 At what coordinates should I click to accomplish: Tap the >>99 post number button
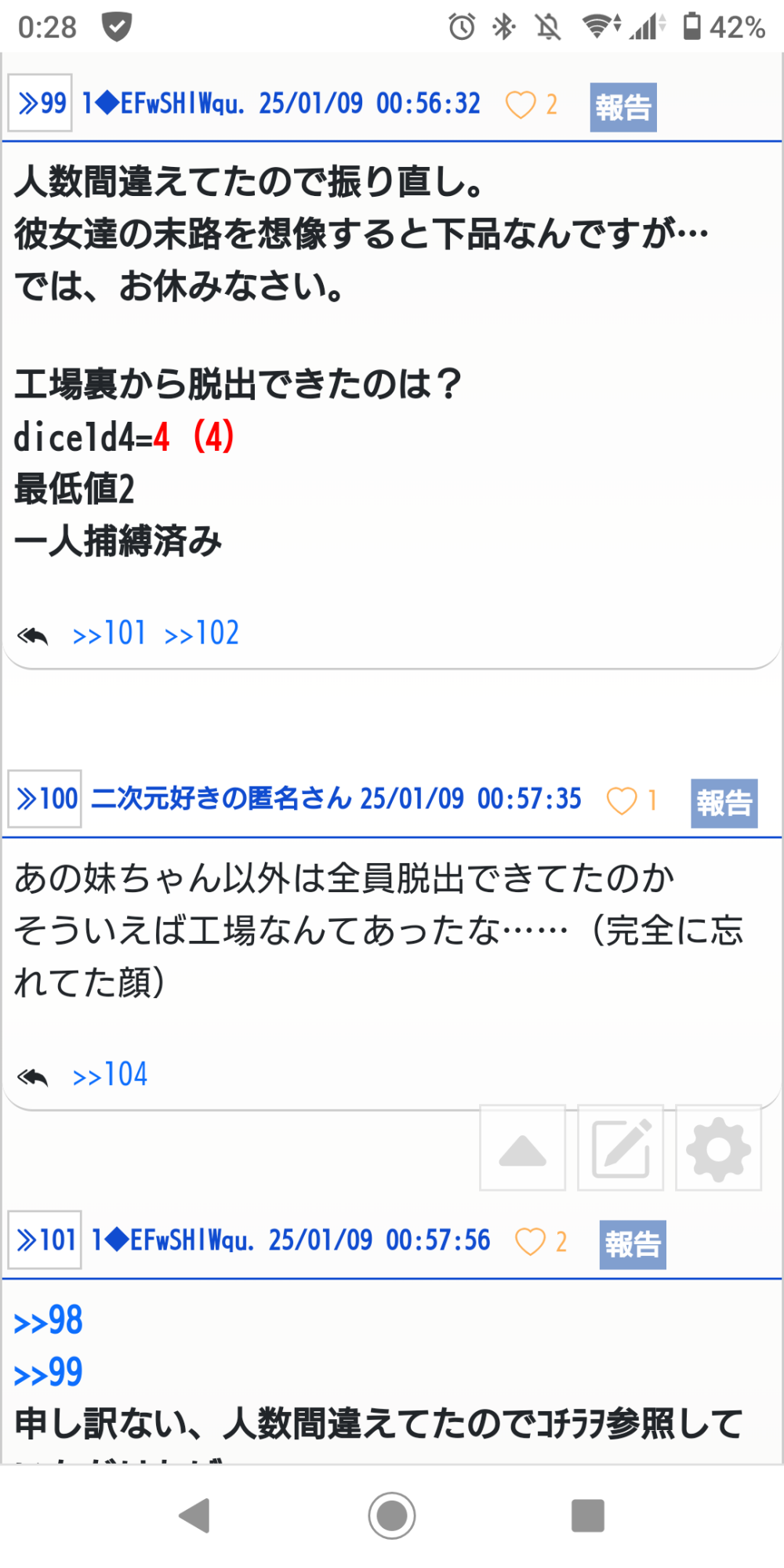click(40, 103)
